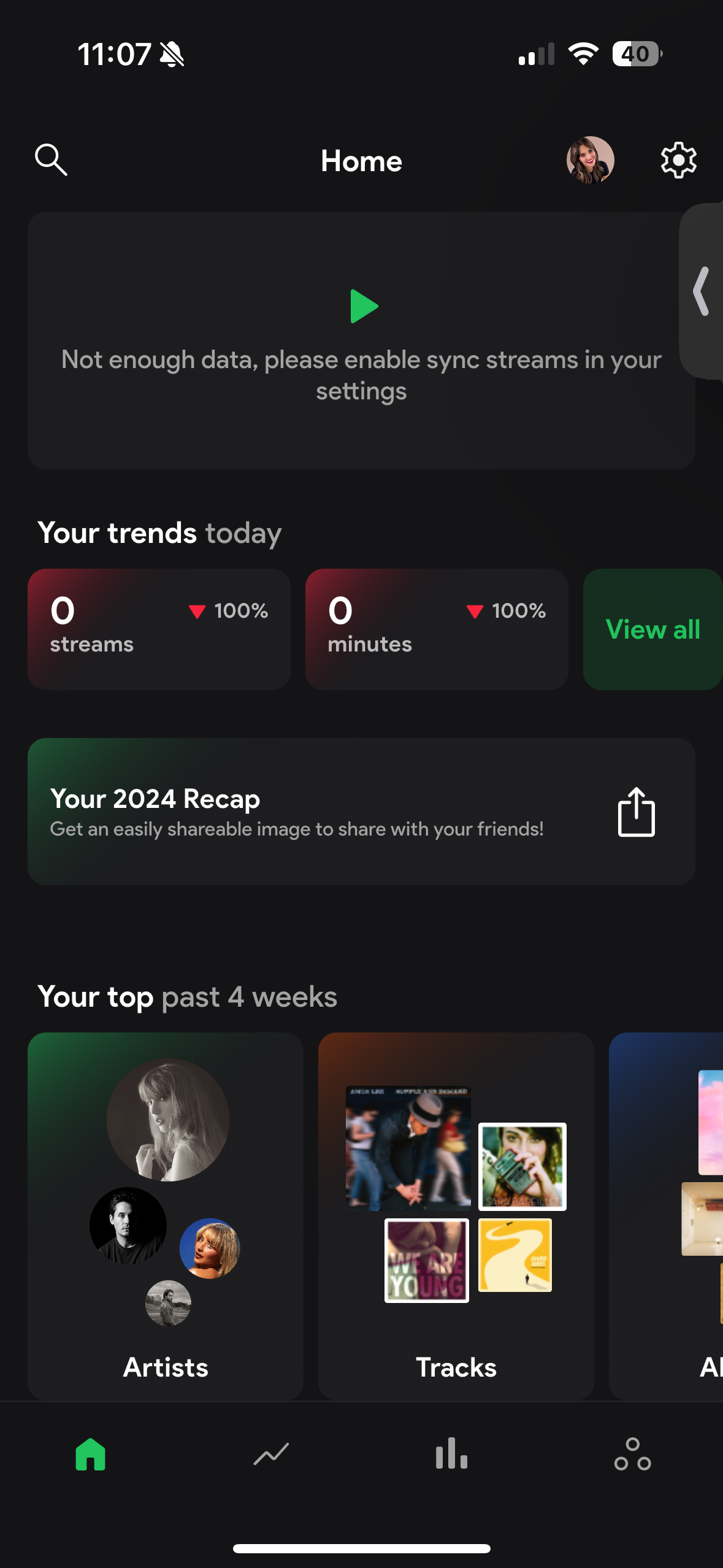This screenshot has height=1568, width=723.
Task: Open the top Artists card
Action: click(166, 1215)
